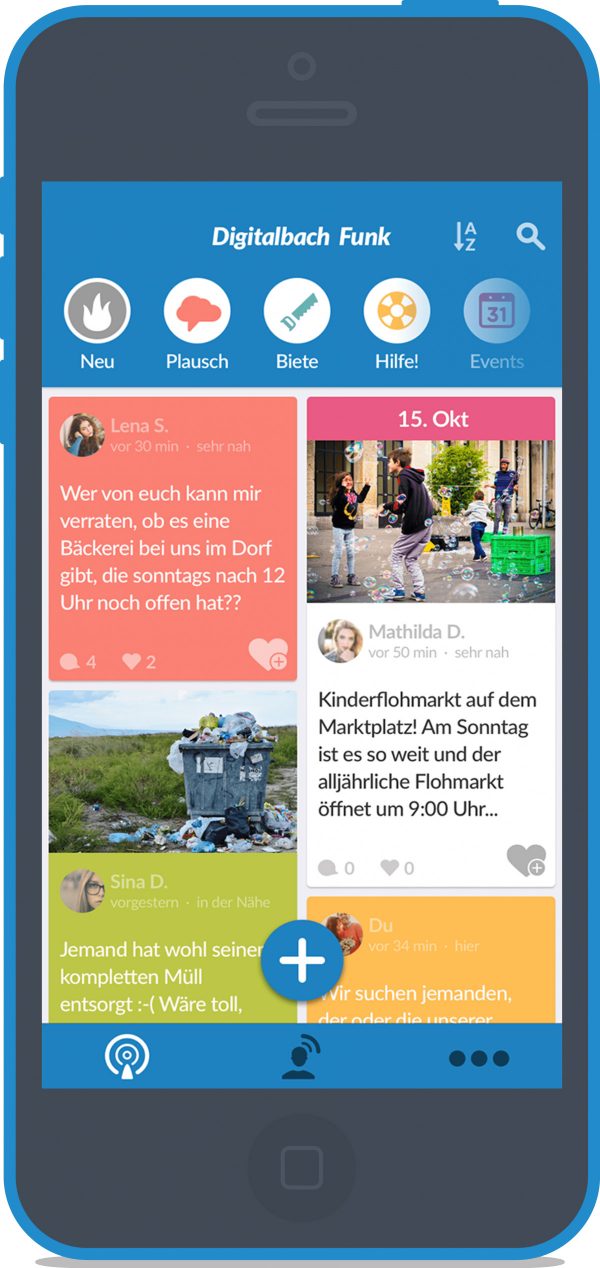Open the Funk broadcast tab
This screenshot has width=600, height=1268.
click(x=127, y=1057)
